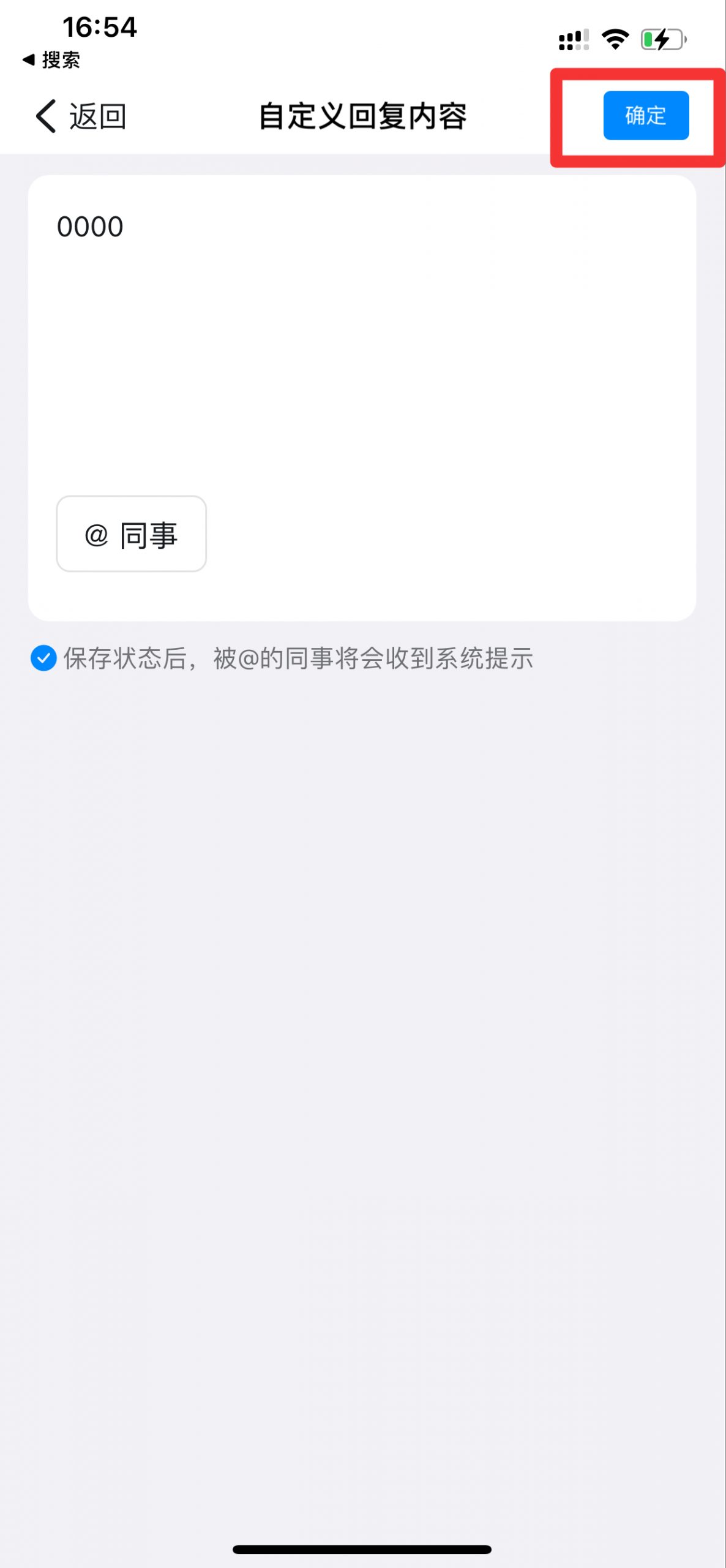Return to 搜索 via status bar link
The height and width of the screenshot is (1568, 726).
(x=51, y=60)
